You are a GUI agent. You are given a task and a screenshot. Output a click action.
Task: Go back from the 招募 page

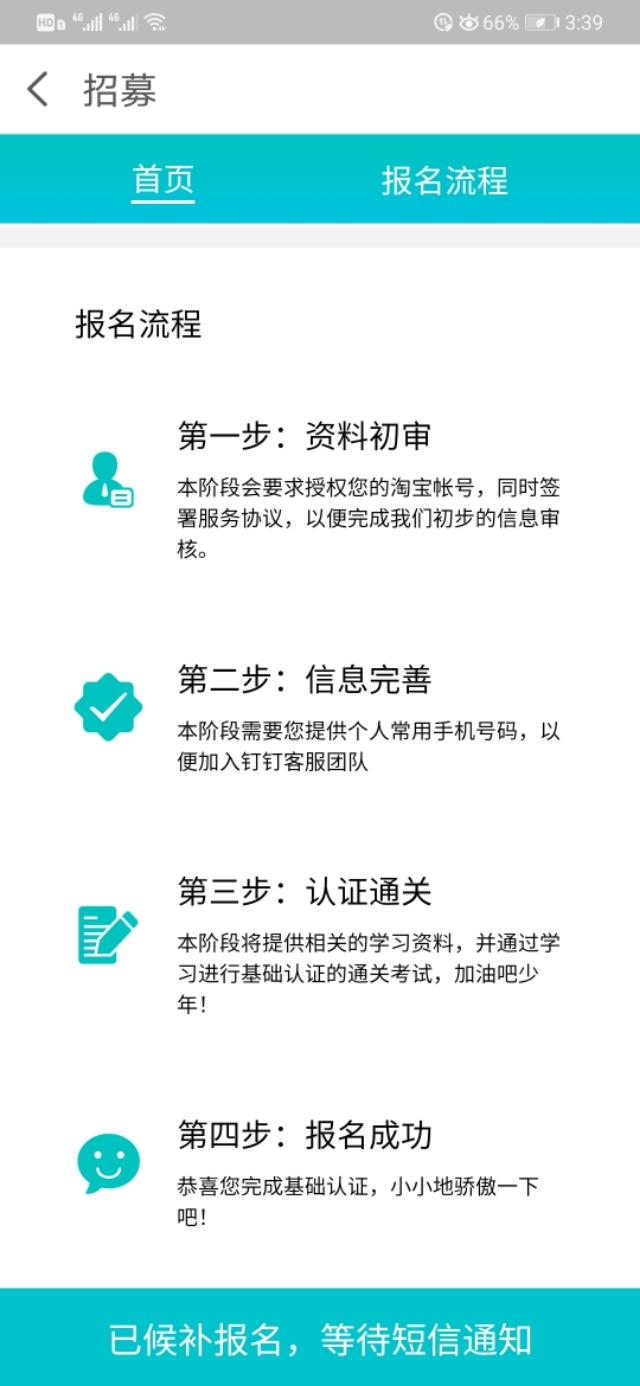click(37, 90)
